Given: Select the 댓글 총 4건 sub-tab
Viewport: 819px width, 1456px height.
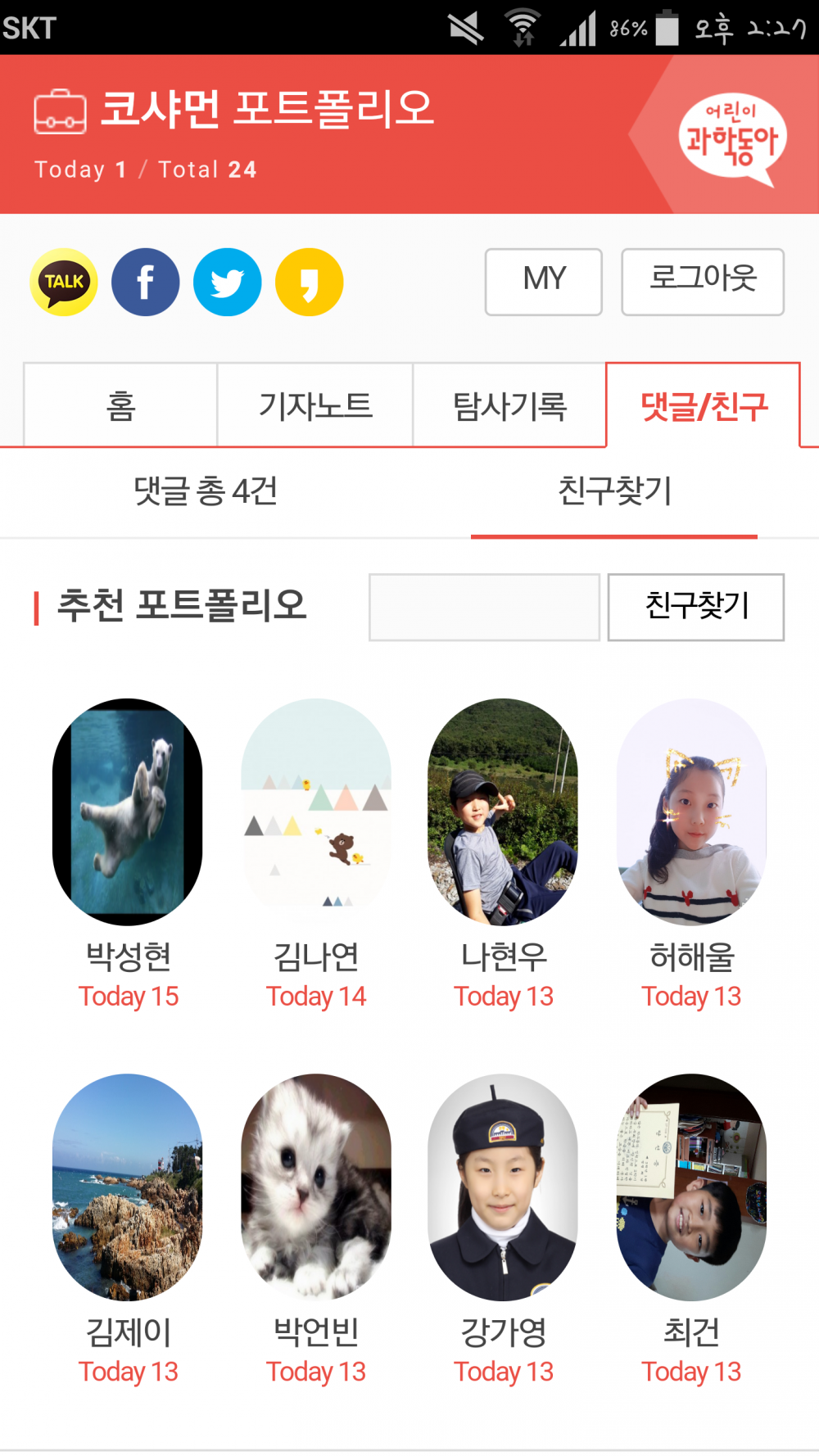Looking at the screenshot, I should click(206, 491).
